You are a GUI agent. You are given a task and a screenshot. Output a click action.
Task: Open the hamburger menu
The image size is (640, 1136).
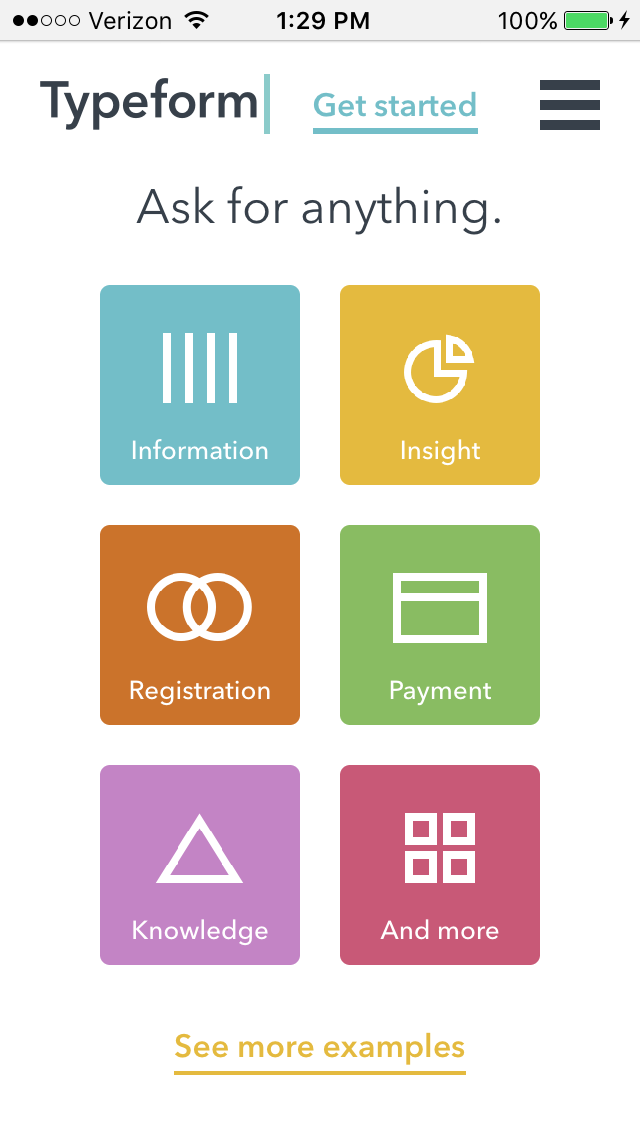click(x=570, y=105)
